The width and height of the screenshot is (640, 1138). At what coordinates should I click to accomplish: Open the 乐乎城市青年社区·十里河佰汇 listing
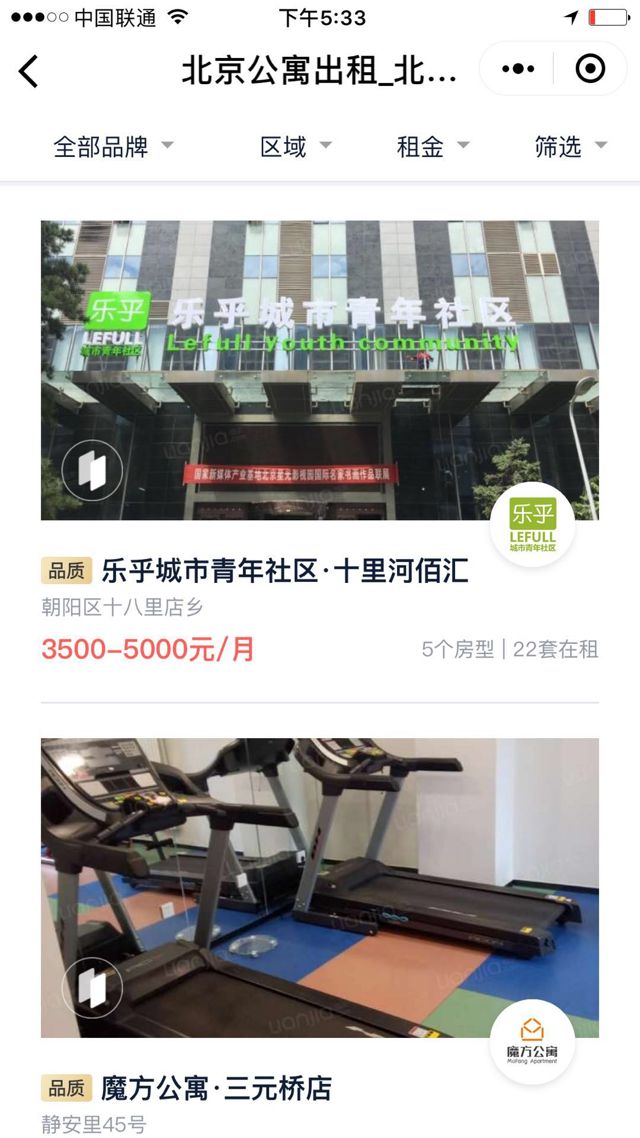[x=285, y=571]
